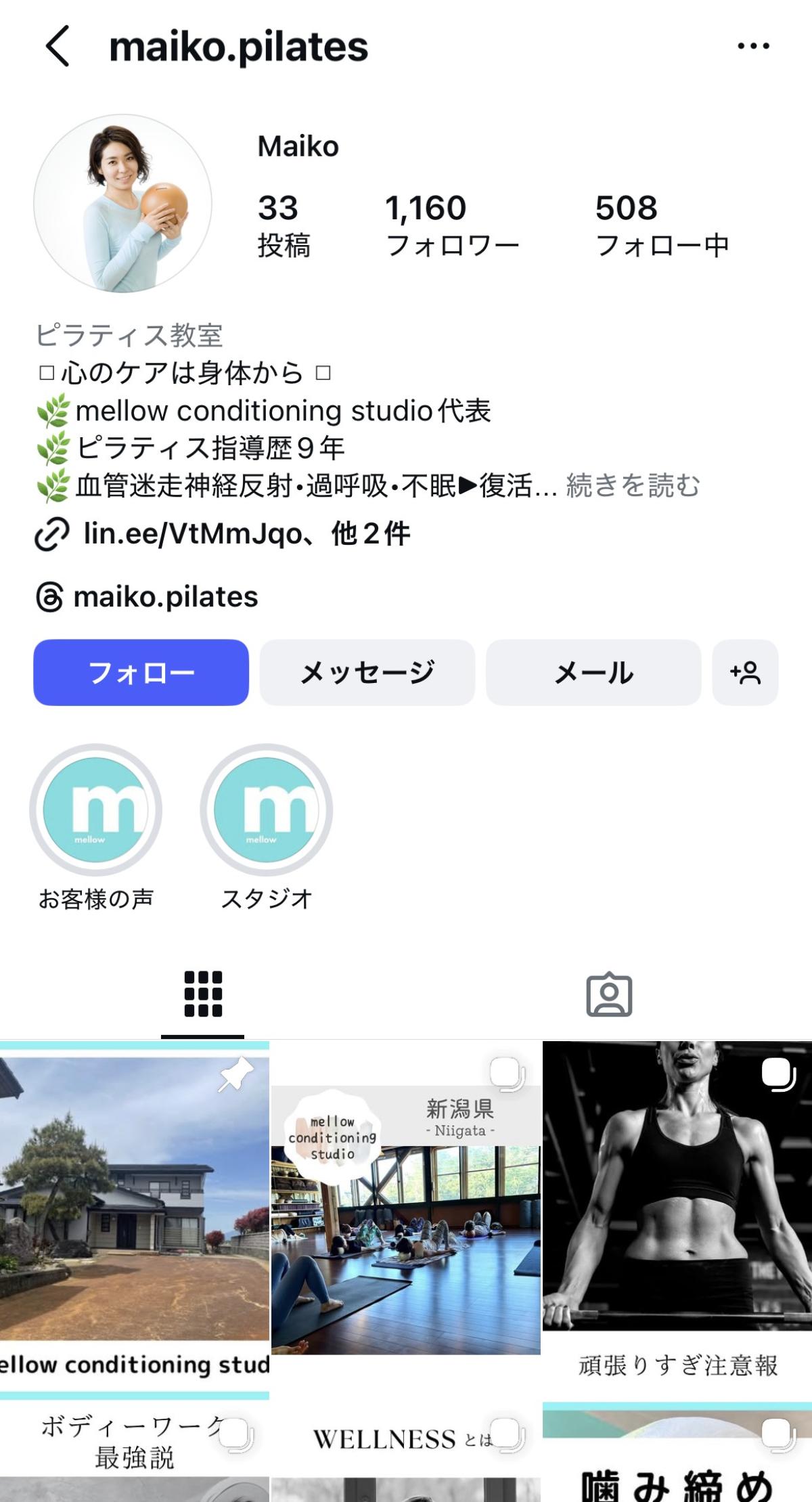This screenshot has width=812, height=1502.
Task: Open the pinned house studio post
Action: tap(134, 1218)
